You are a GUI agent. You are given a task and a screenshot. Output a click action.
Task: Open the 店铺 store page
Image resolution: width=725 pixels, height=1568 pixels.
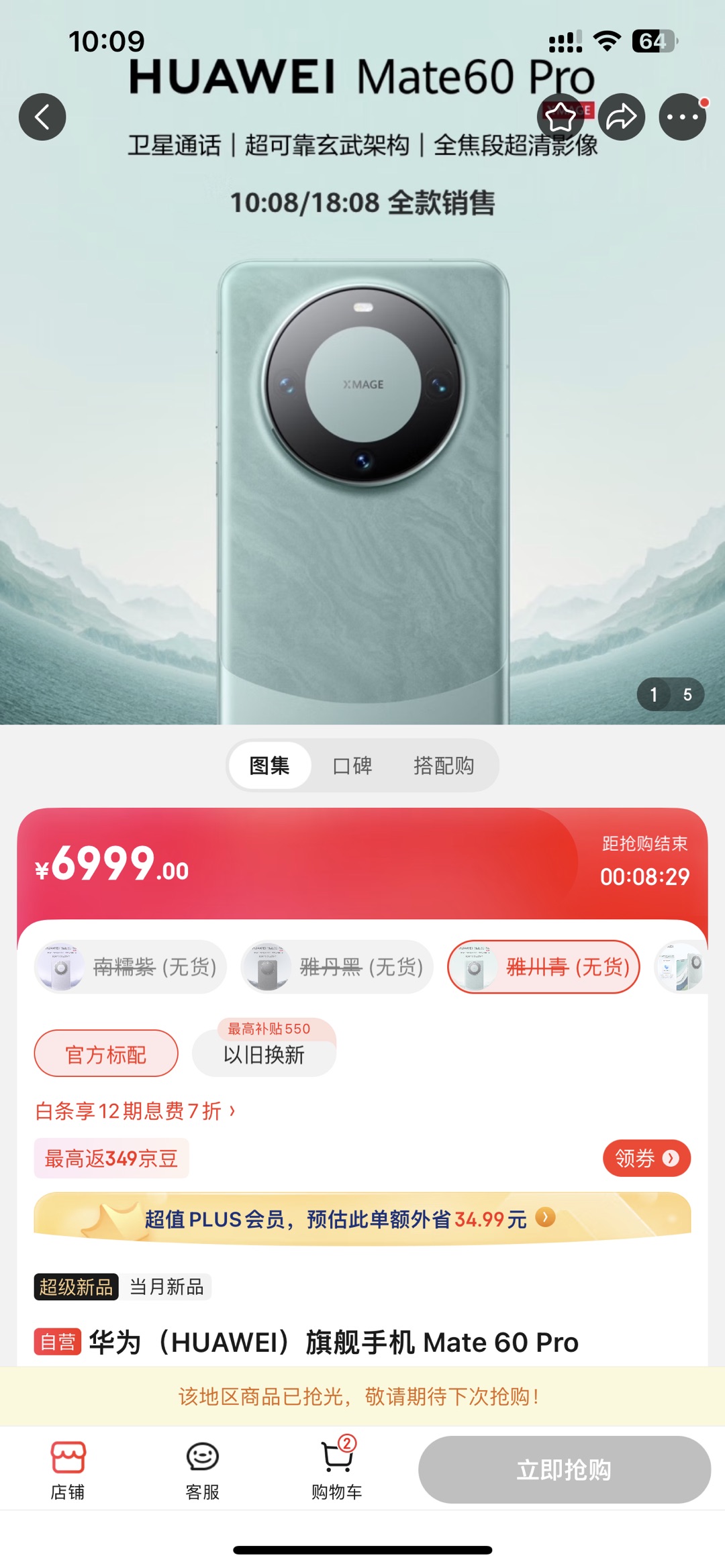coord(68,1469)
